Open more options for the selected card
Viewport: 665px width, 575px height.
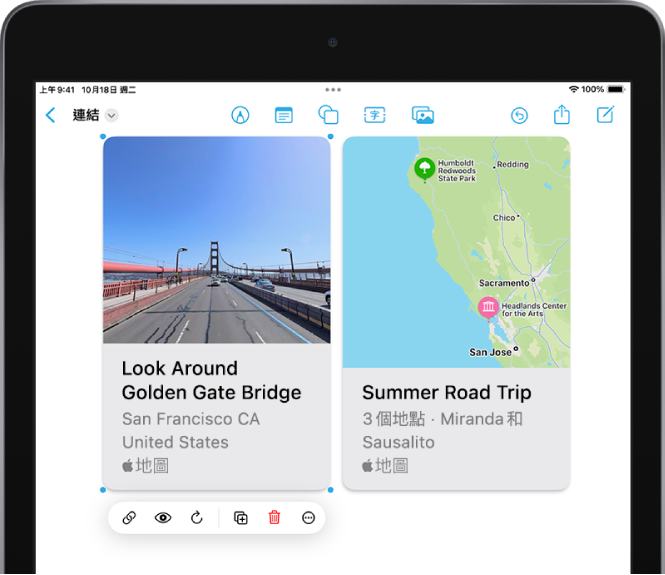pyautogui.click(x=308, y=518)
